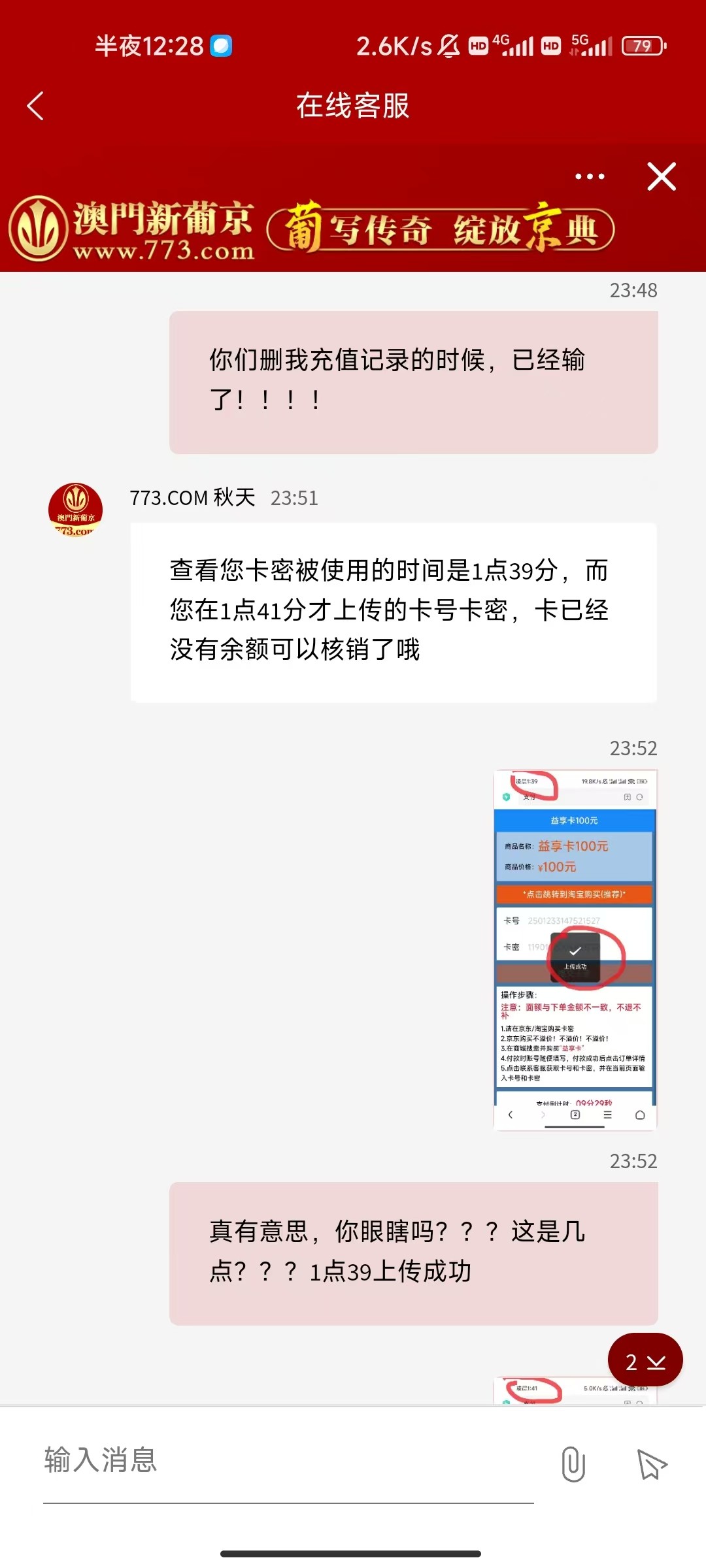Close the chat with the X button
Screen dimensions: 706x1568
point(661,176)
